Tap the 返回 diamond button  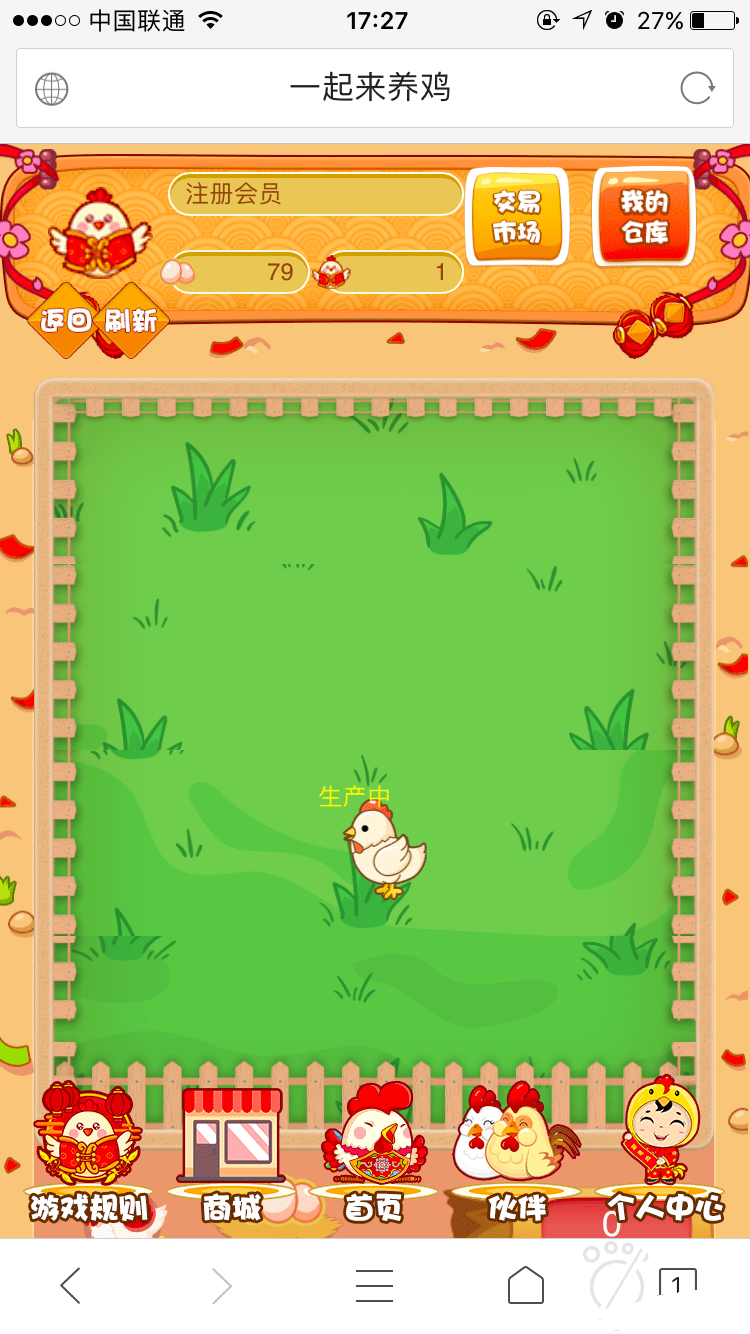(x=66, y=320)
